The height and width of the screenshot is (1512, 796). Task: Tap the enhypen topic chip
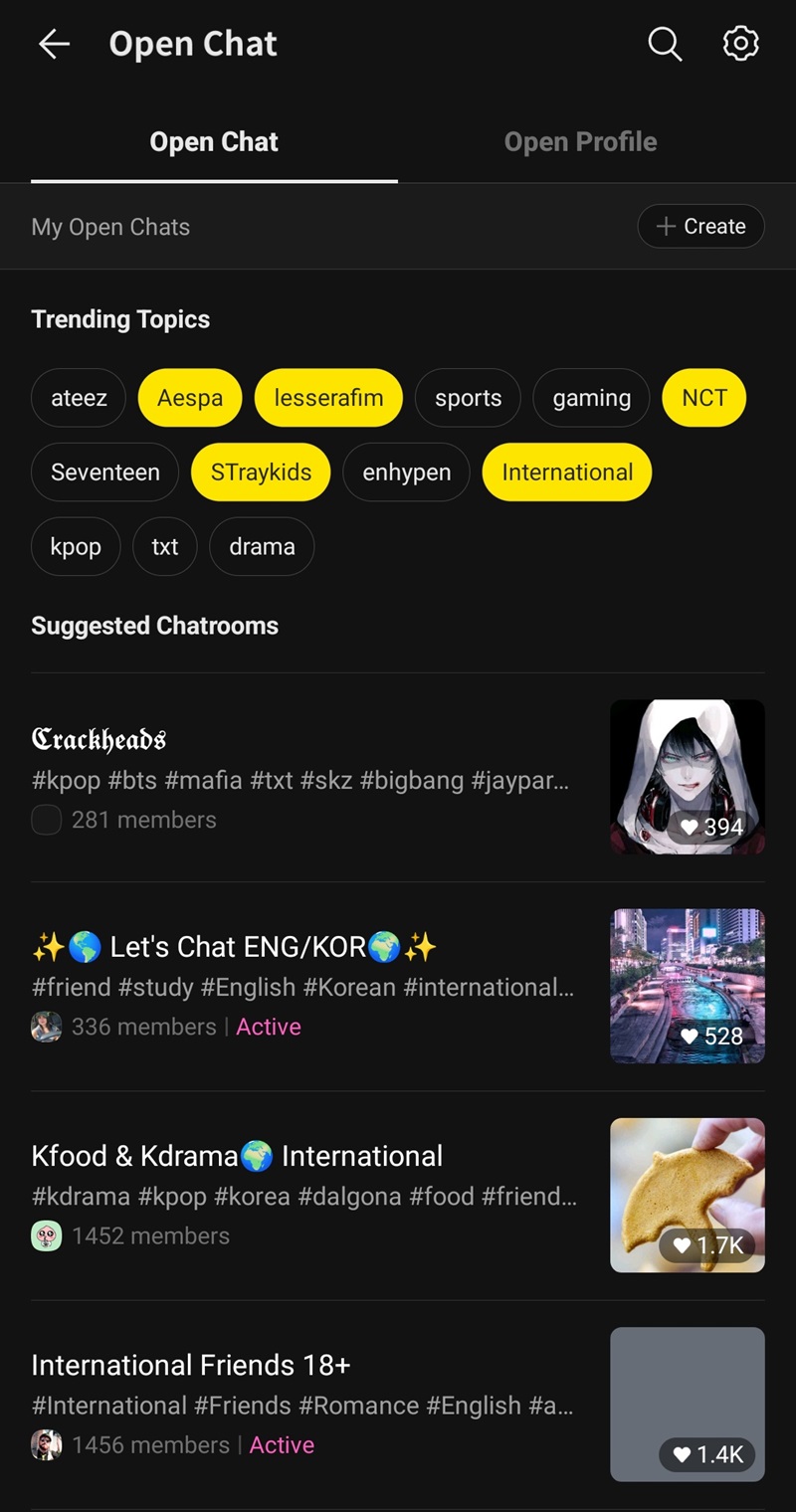(x=406, y=472)
